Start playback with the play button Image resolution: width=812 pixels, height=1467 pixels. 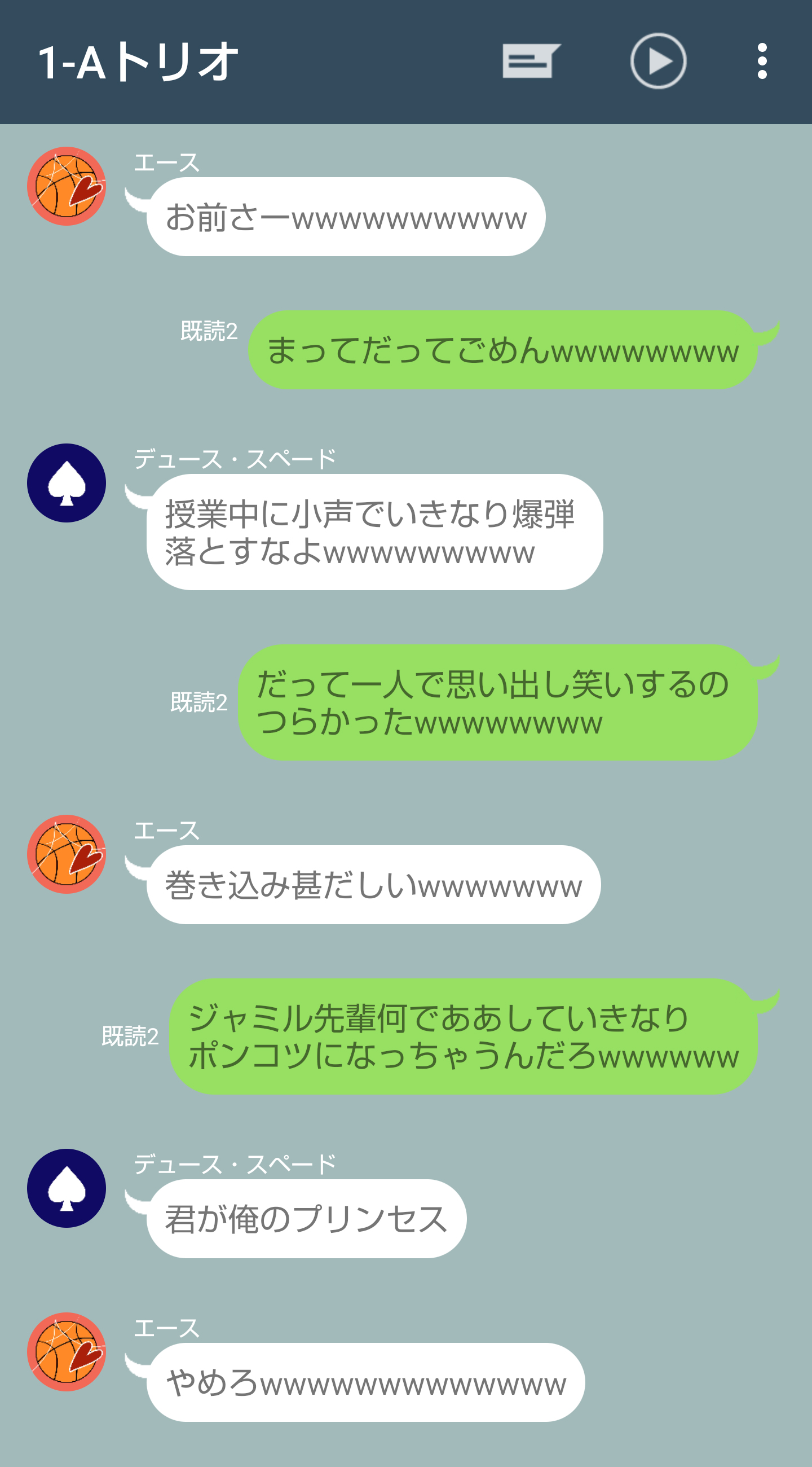(x=658, y=61)
